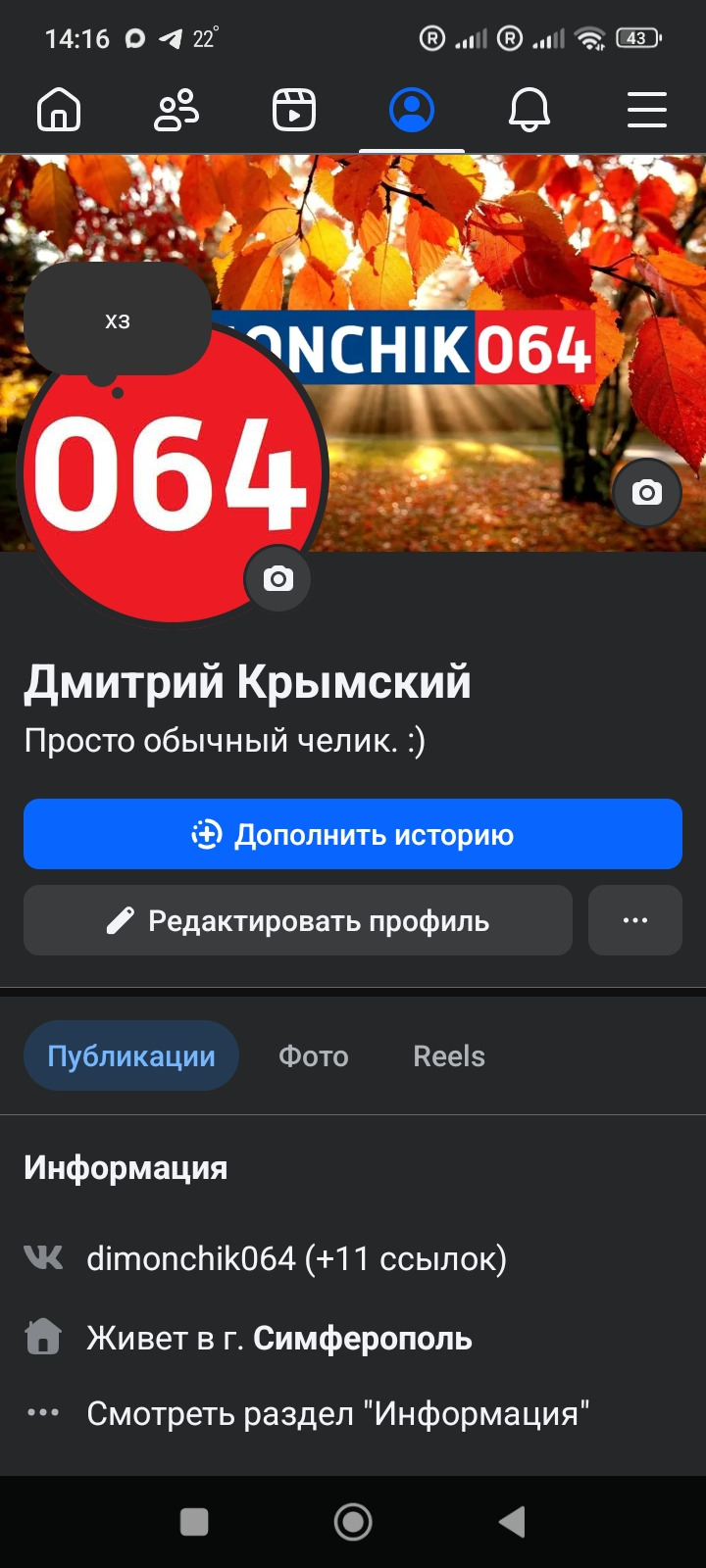This screenshot has width=706, height=1568.
Task: Change the profile picture via camera icon
Action: point(277,579)
